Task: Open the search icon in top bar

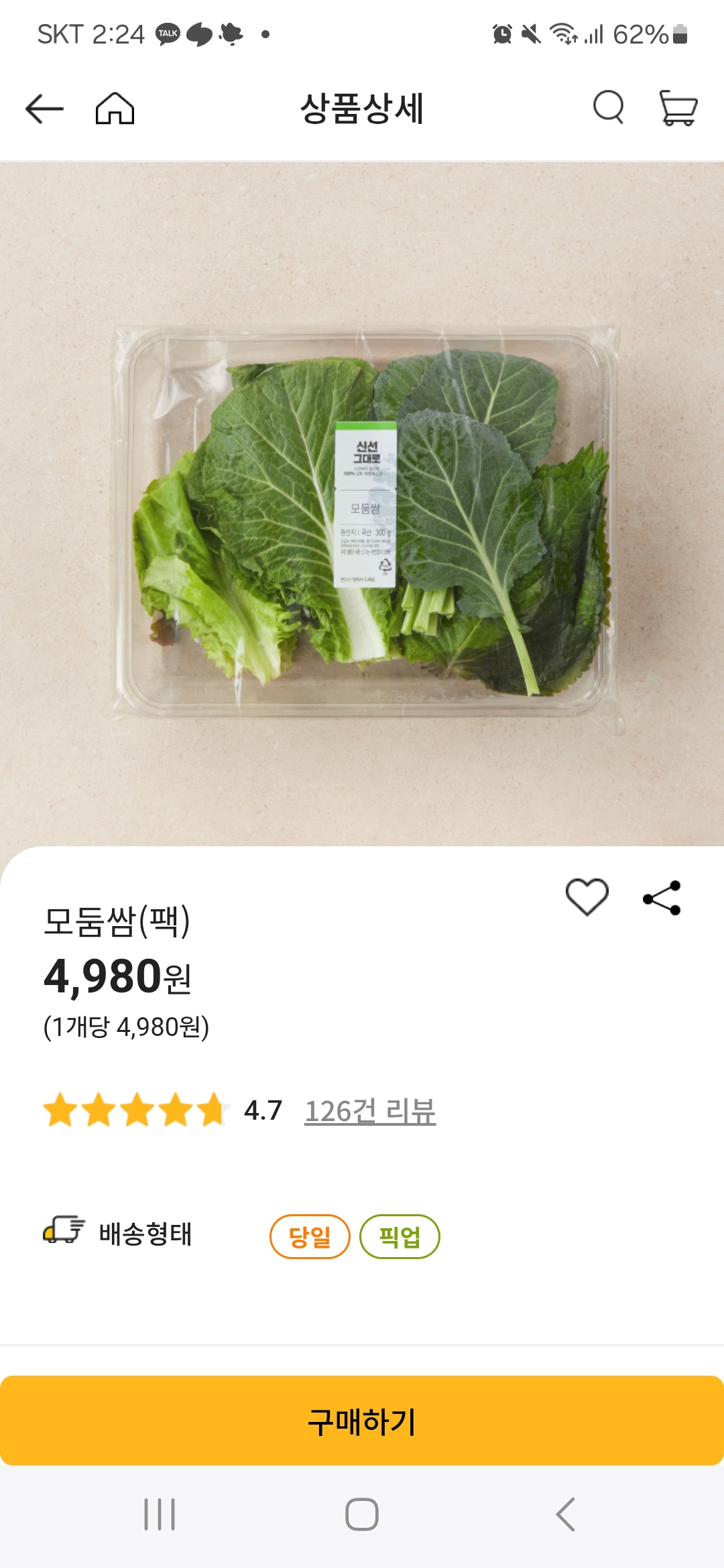Action: (609, 107)
